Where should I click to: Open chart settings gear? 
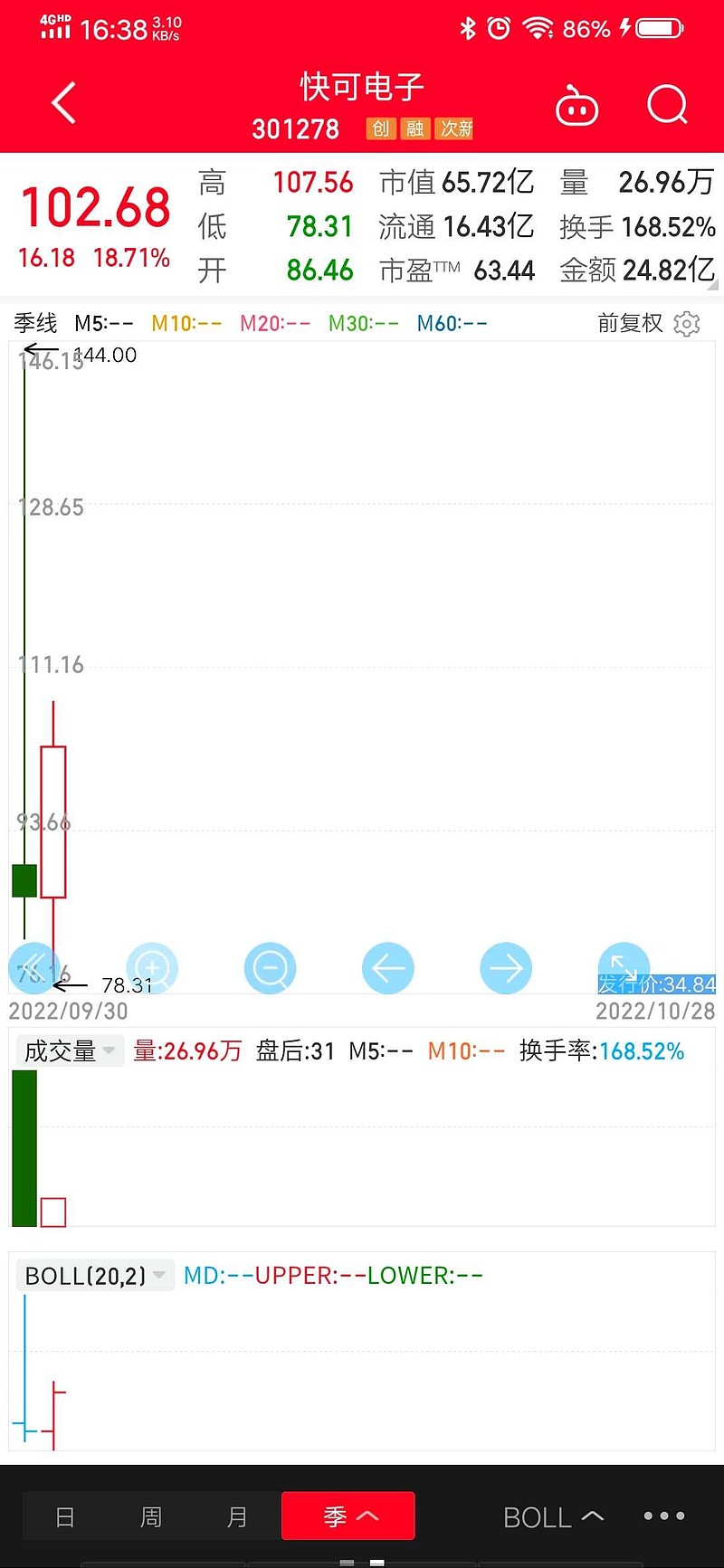688,324
